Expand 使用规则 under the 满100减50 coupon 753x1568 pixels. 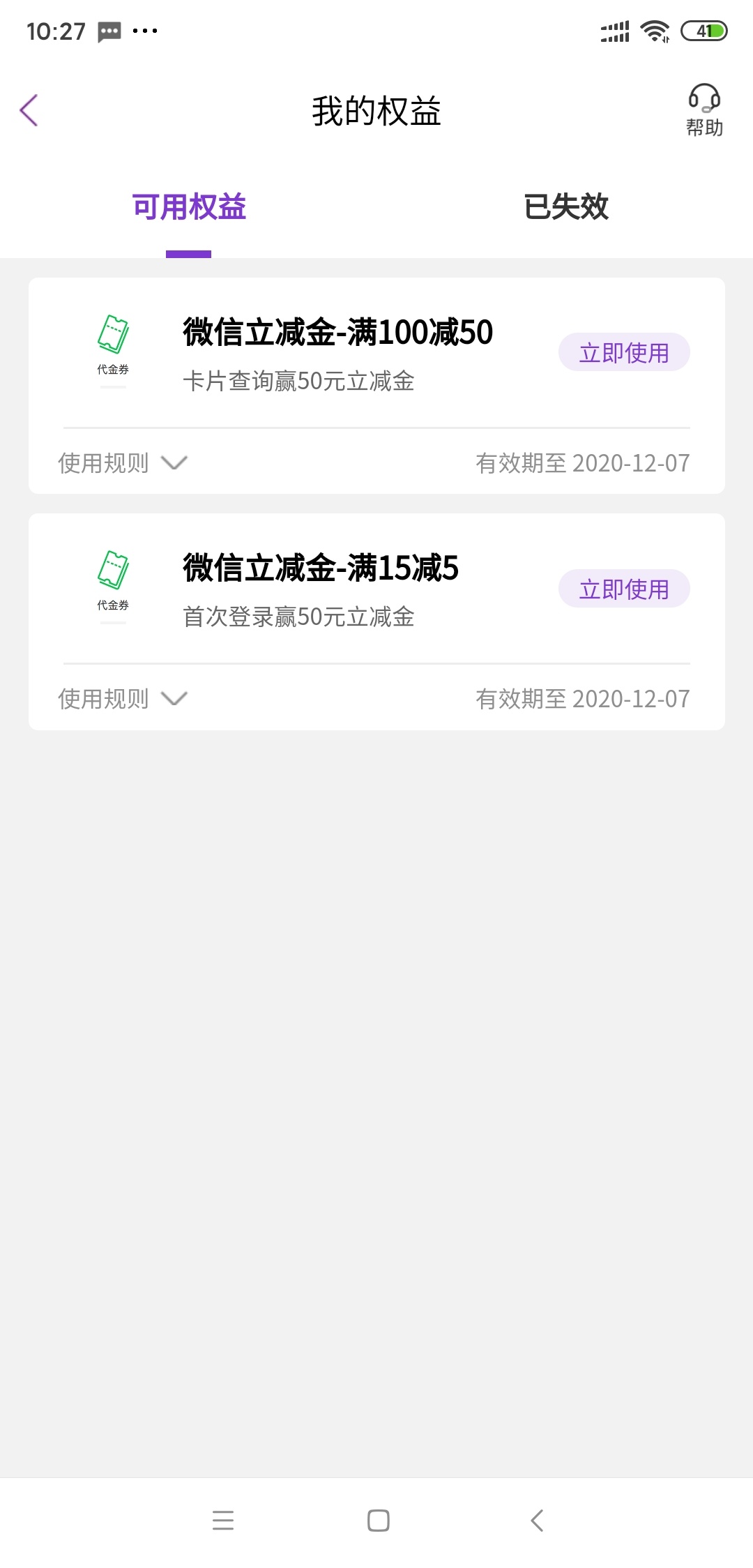click(x=123, y=462)
